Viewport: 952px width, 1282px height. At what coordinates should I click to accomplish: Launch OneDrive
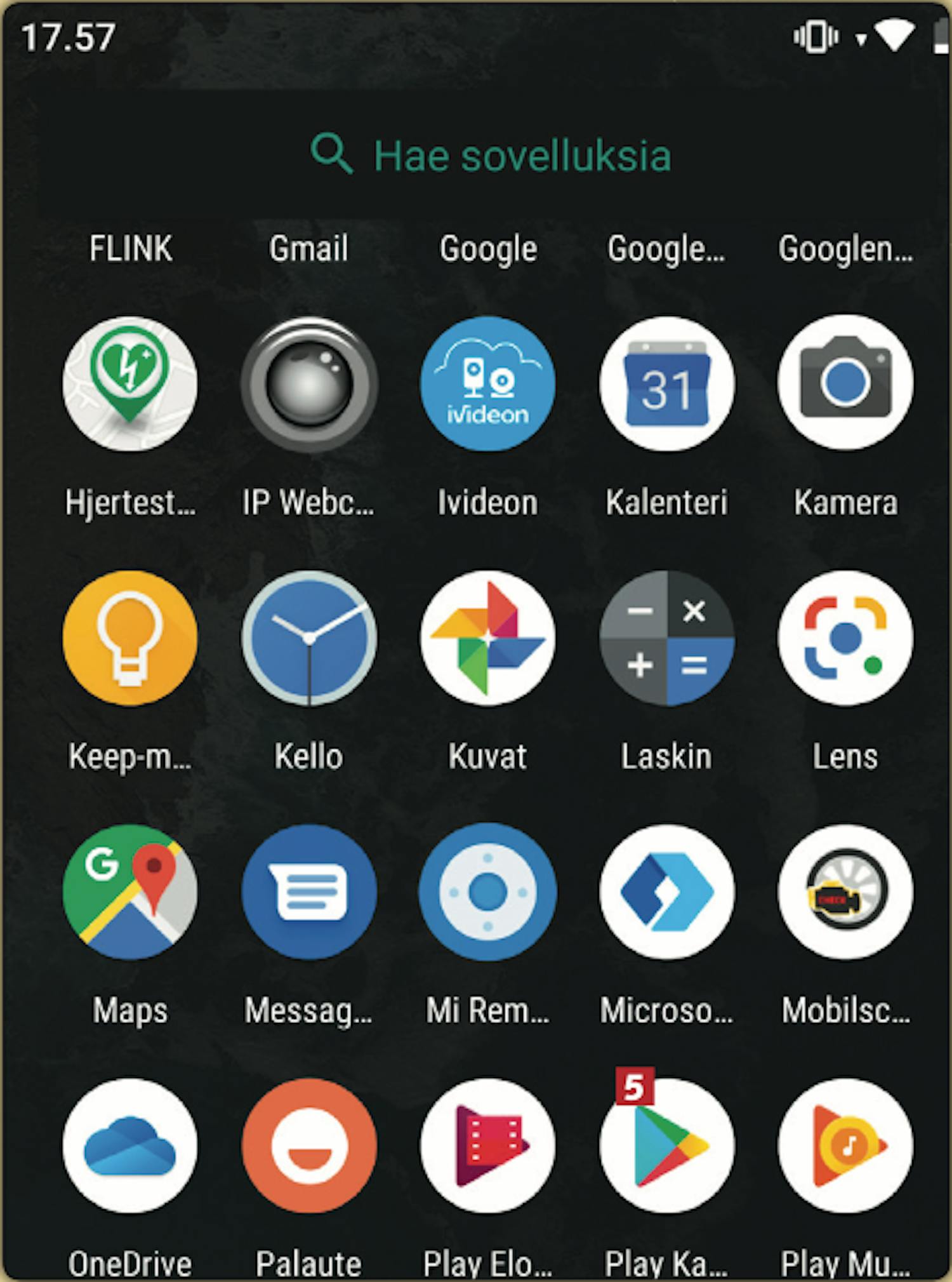(x=130, y=1146)
